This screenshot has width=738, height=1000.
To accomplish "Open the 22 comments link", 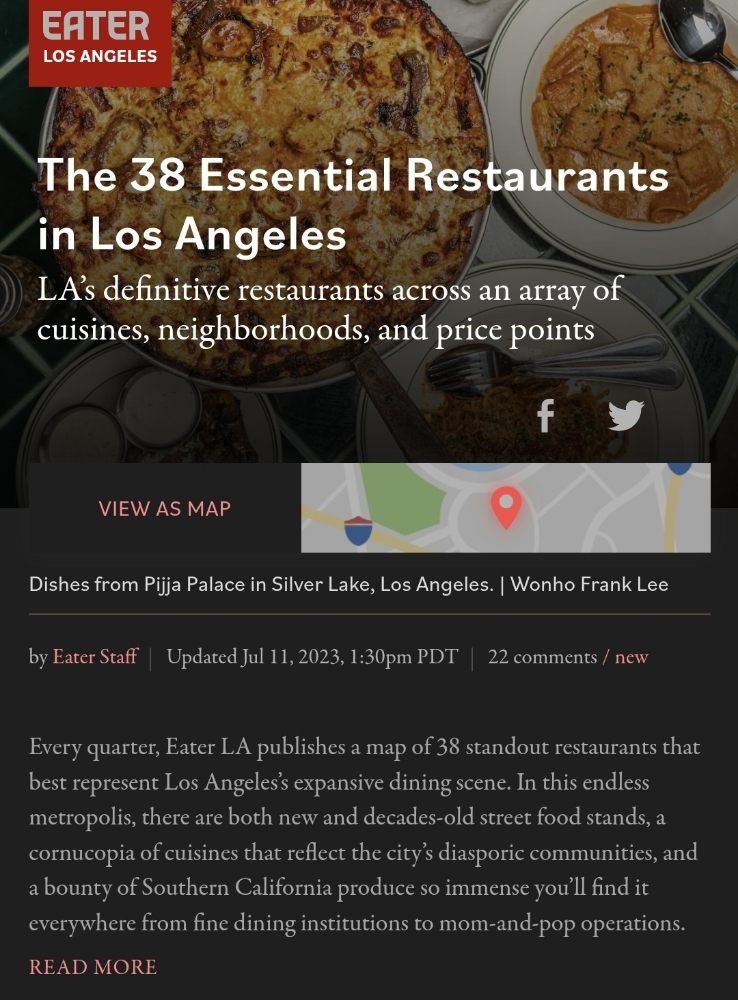I will pyautogui.click(x=542, y=657).
